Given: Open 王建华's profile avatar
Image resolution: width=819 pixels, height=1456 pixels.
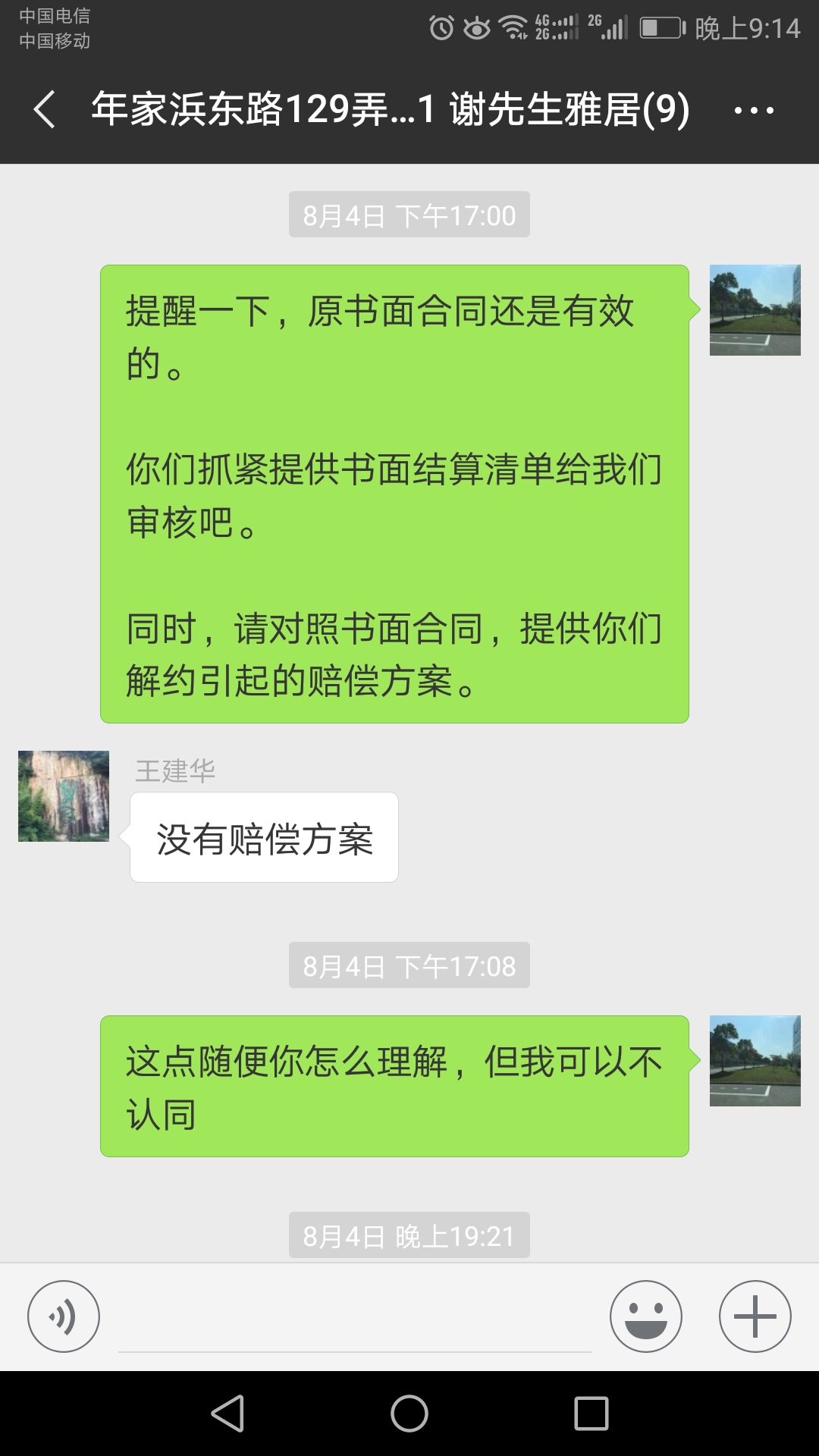Looking at the screenshot, I should (64, 796).
